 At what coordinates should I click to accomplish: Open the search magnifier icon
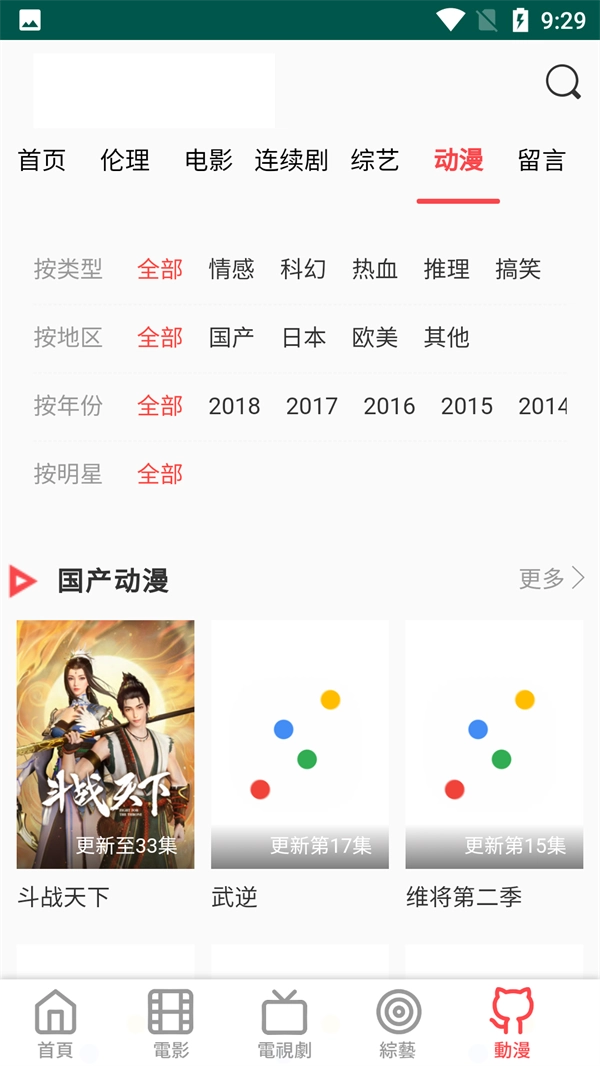click(x=563, y=82)
